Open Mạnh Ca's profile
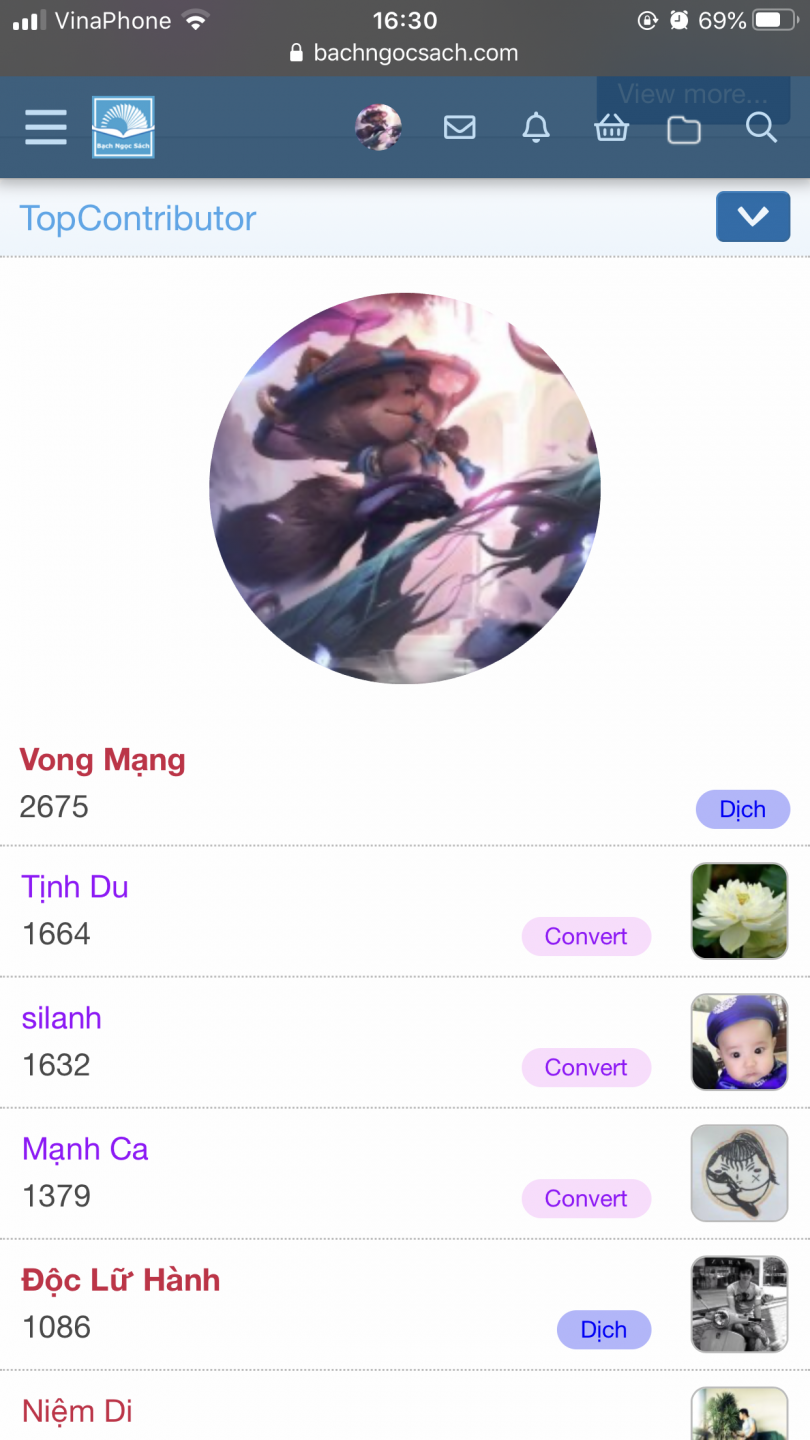The width and height of the screenshot is (810, 1440). pyautogui.click(x=85, y=1149)
